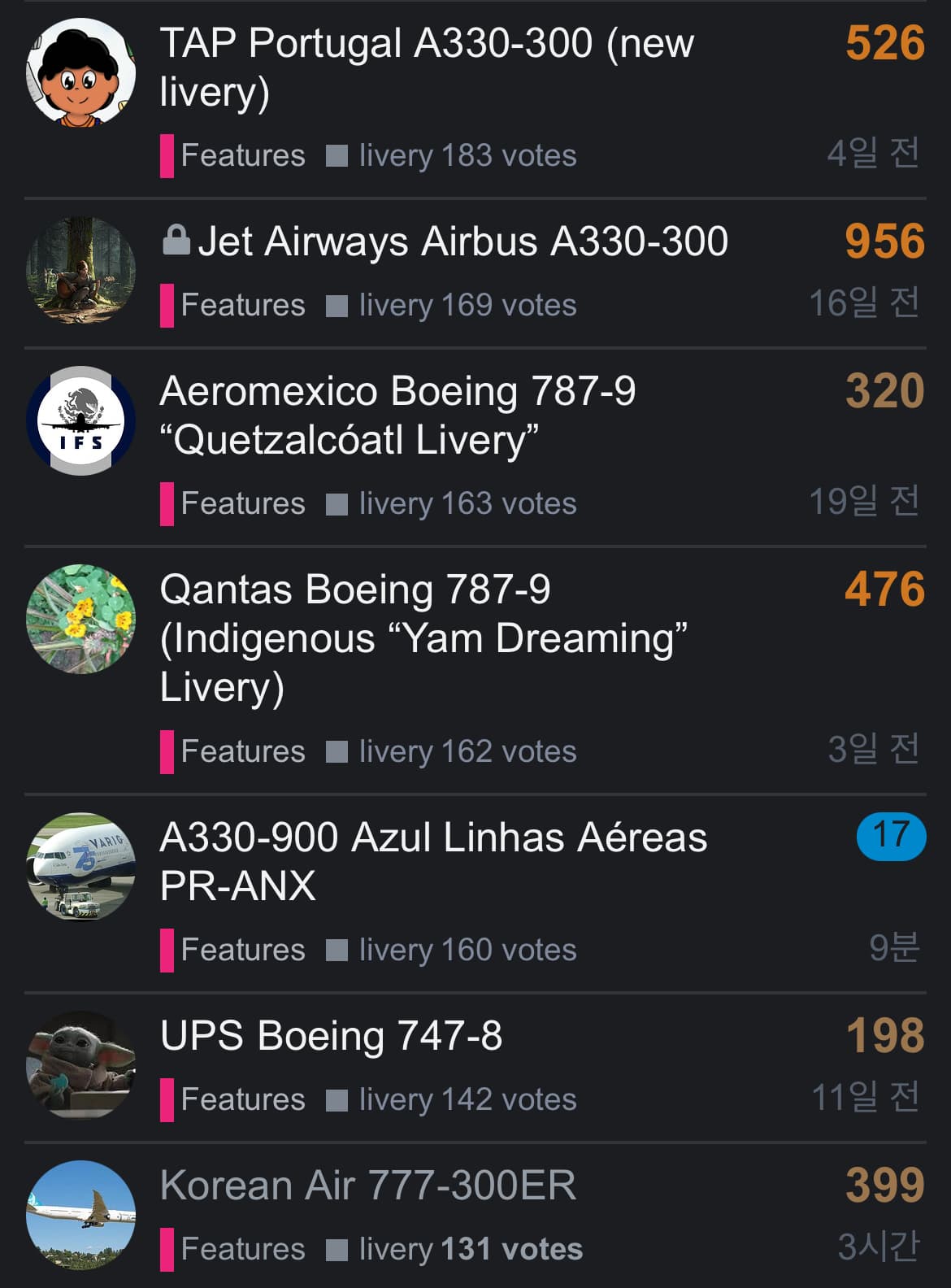Tap the 526 reply count on TAP Portugal

coord(884,43)
